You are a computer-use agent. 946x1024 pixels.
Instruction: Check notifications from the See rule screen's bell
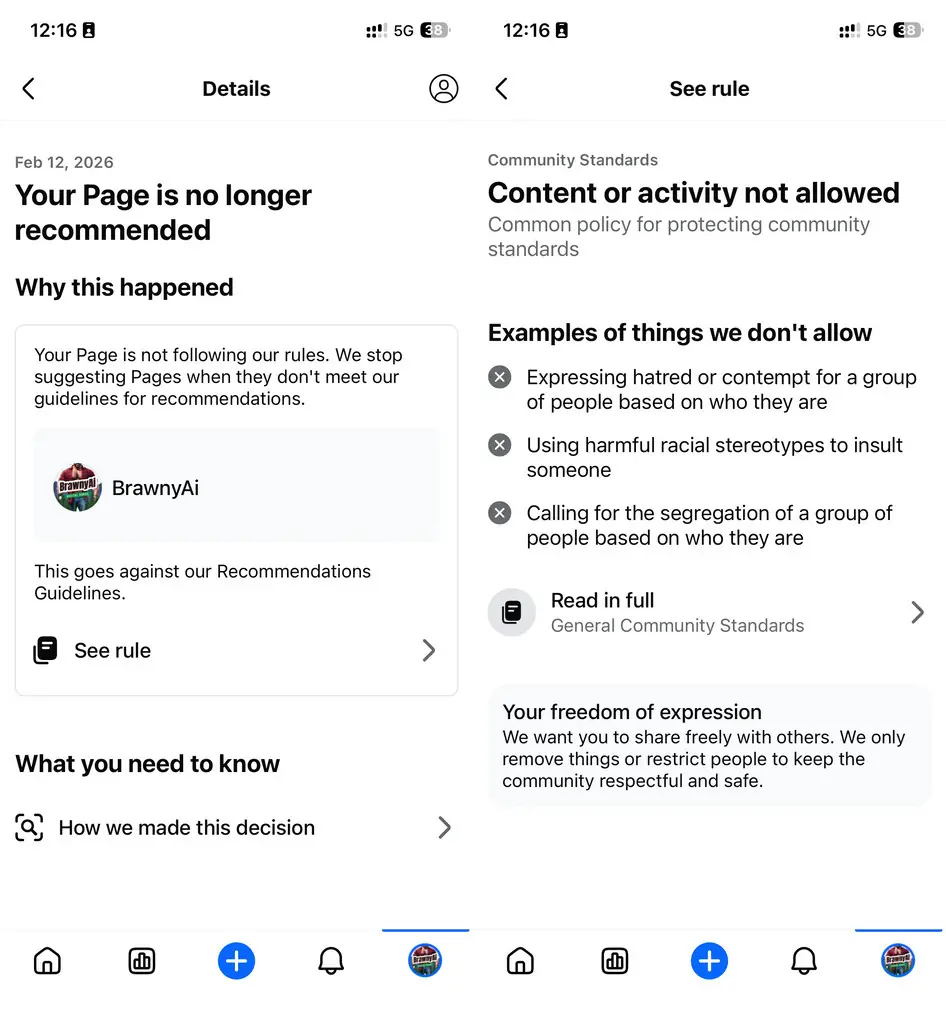coord(804,962)
